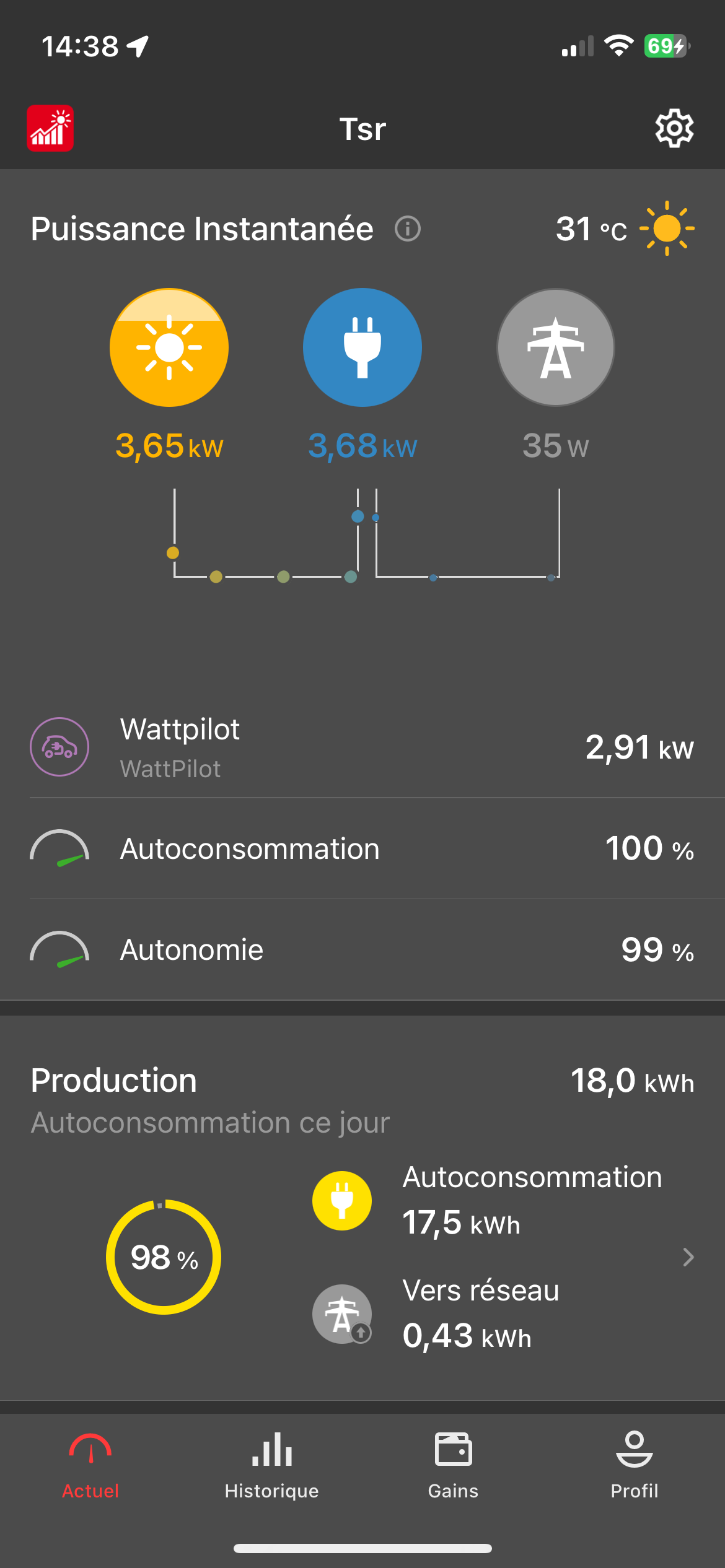Tap the grey grid pylon circle
The width and height of the screenshot is (725, 1568).
click(x=556, y=347)
